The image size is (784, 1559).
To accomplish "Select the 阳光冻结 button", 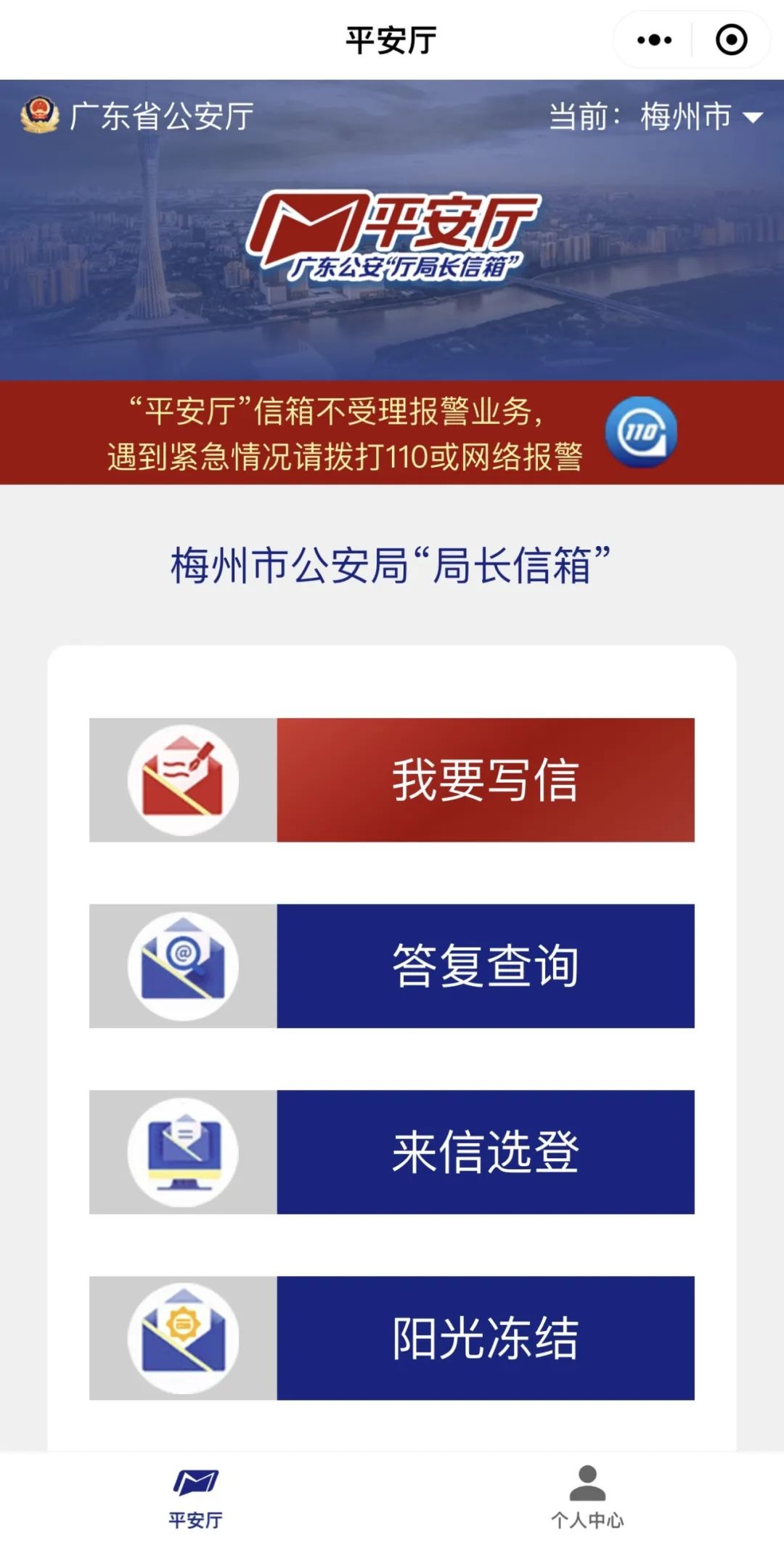I will pyautogui.click(x=485, y=1338).
